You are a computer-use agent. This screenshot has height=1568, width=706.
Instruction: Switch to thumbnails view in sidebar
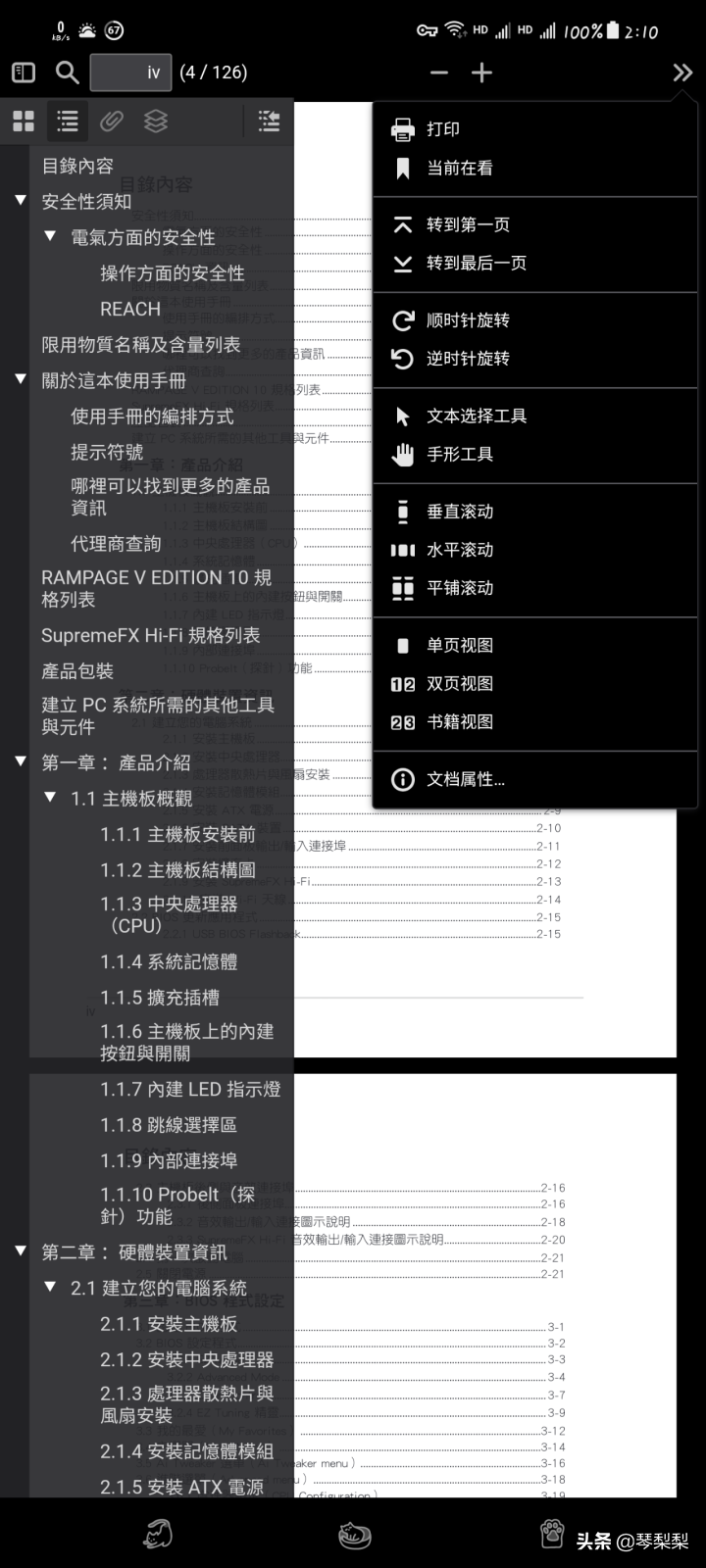(x=24, y=121)
